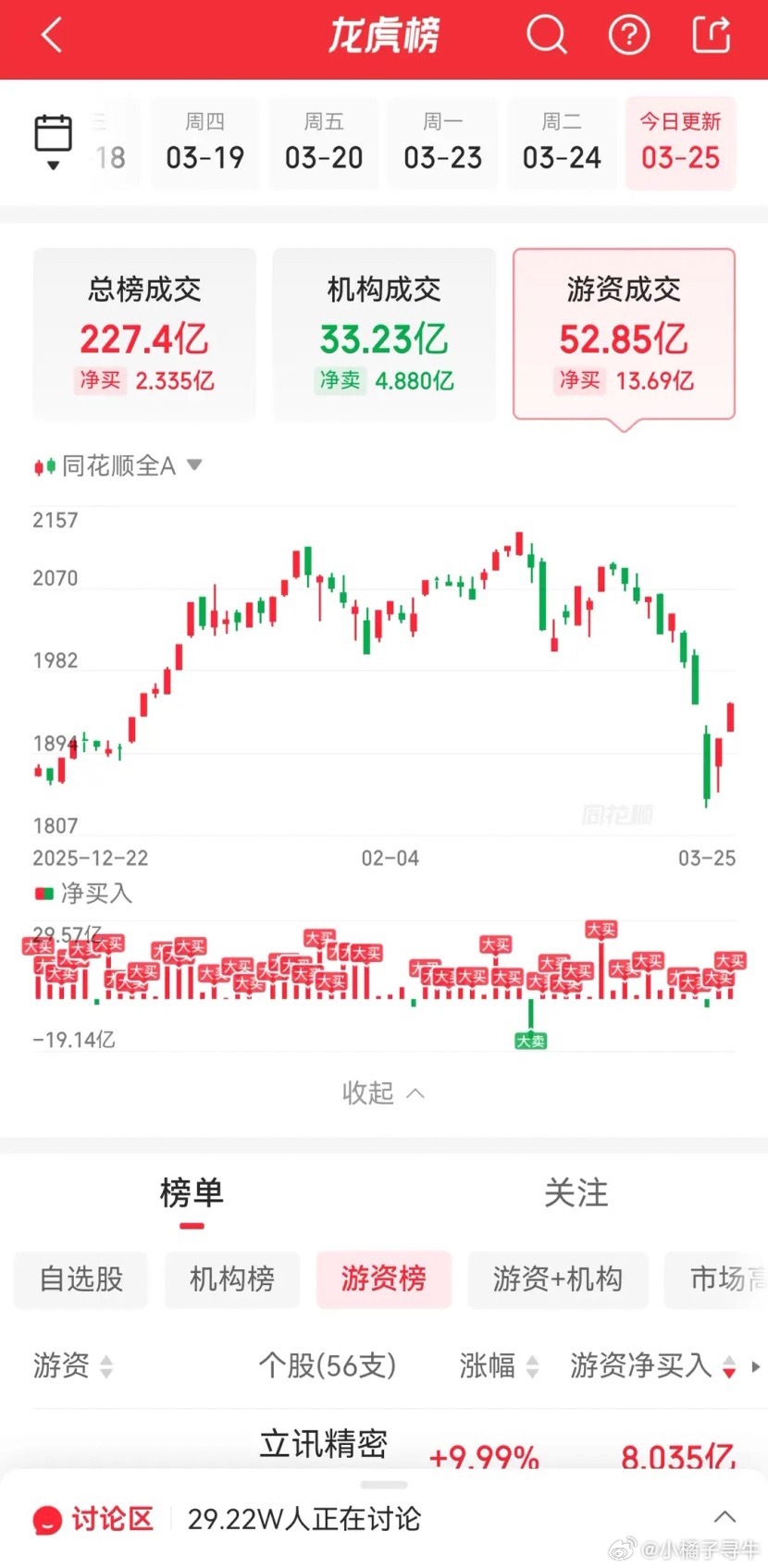Viewport: 768px width, 1568px height.
Task: Select the 游资成交 data card
Action: 623,331
